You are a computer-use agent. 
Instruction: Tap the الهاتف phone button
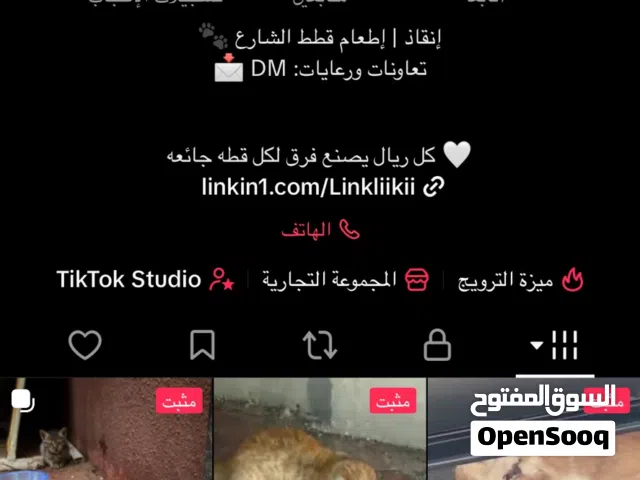[320, 230]
